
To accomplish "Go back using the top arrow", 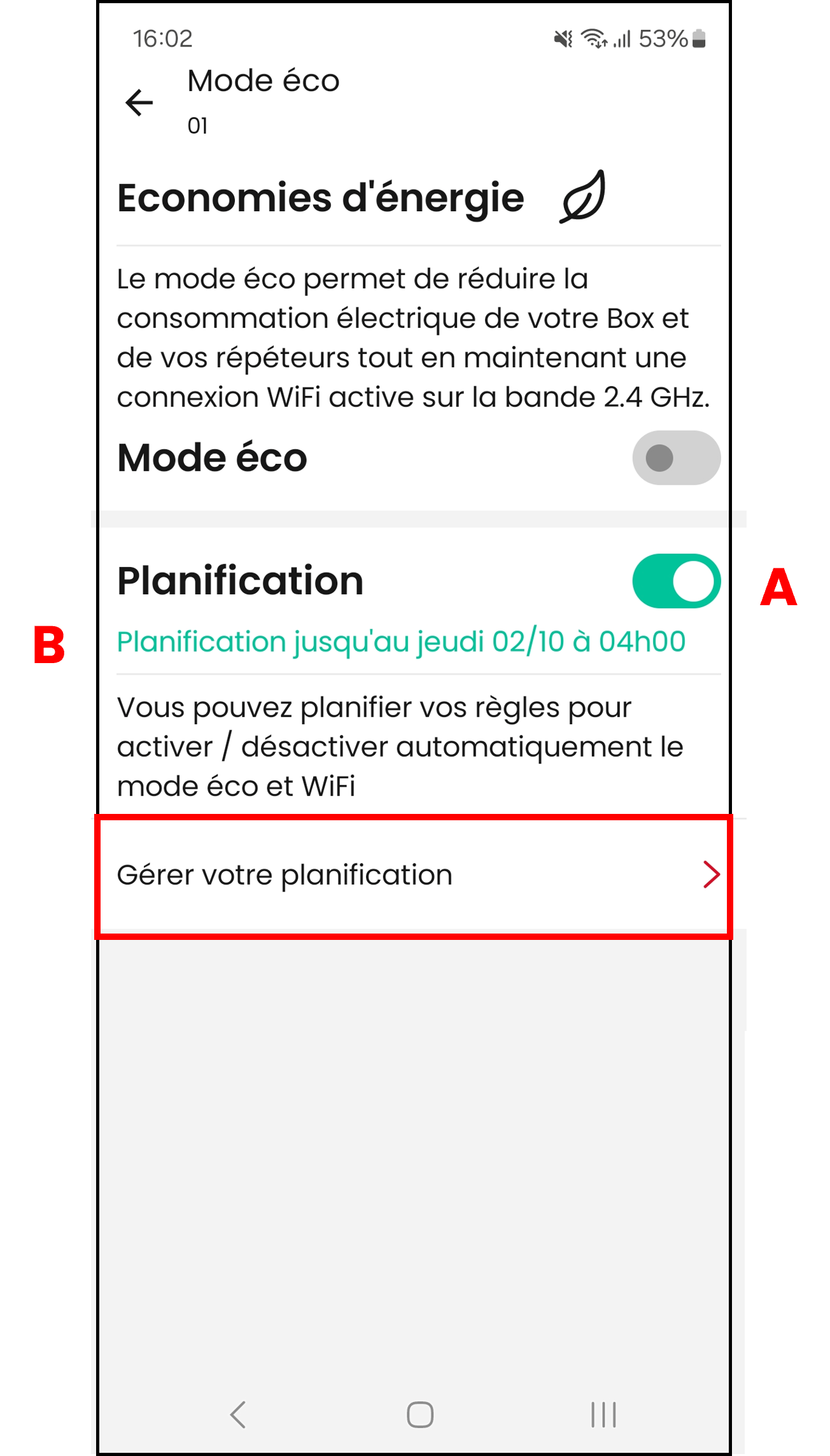I will (139, 102).
